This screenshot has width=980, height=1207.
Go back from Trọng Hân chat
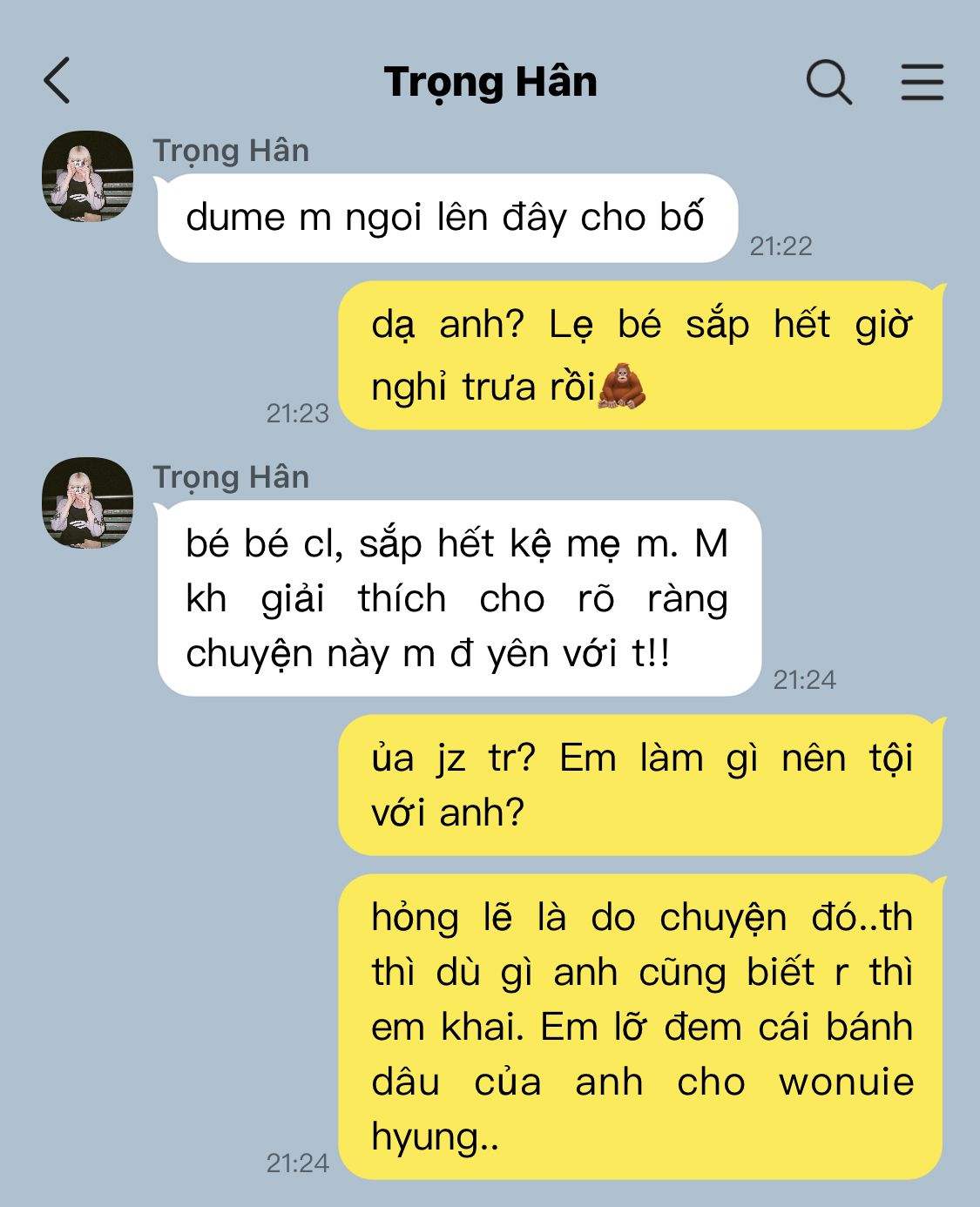57,81
